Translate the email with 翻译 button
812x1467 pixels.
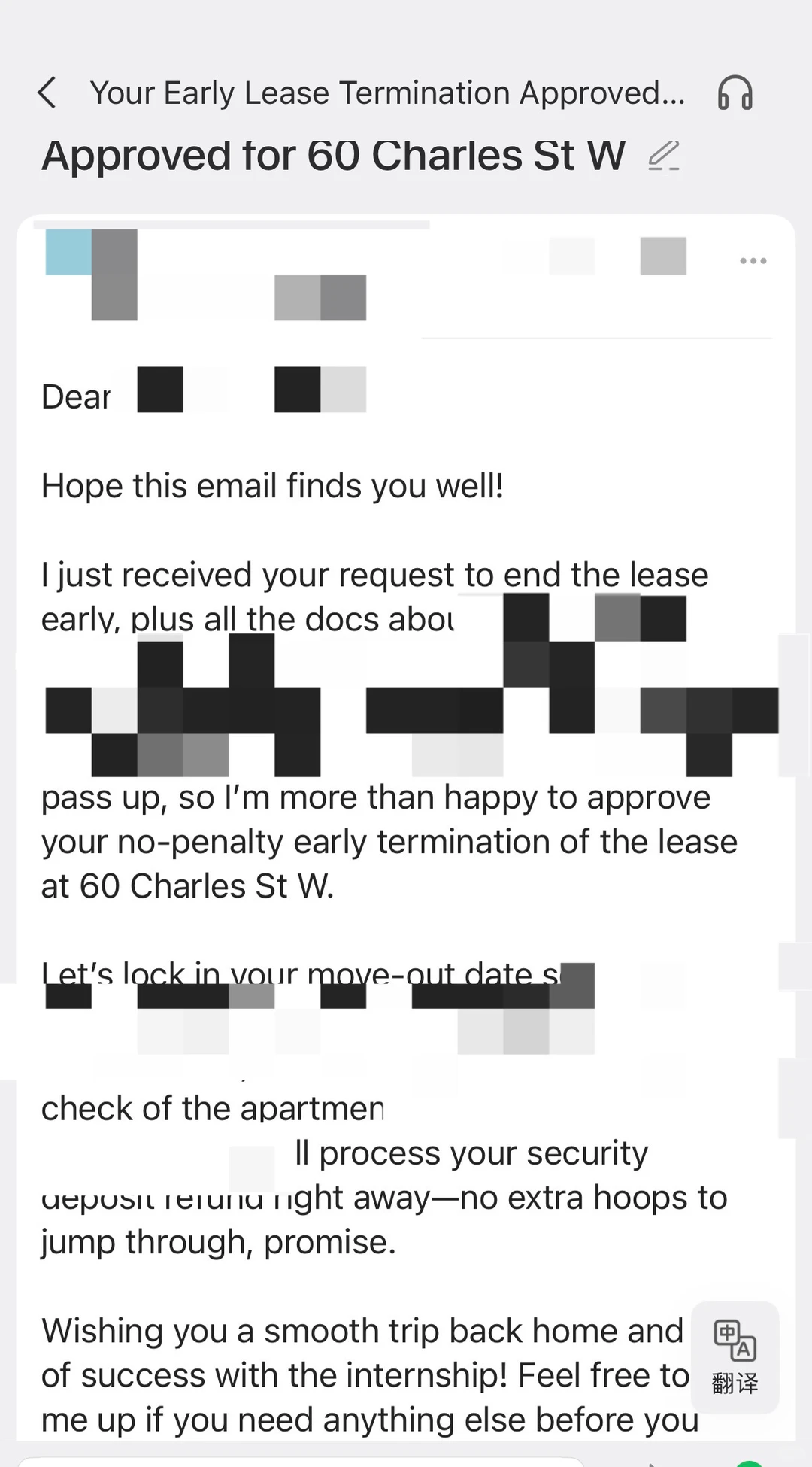click(735, 1357)
